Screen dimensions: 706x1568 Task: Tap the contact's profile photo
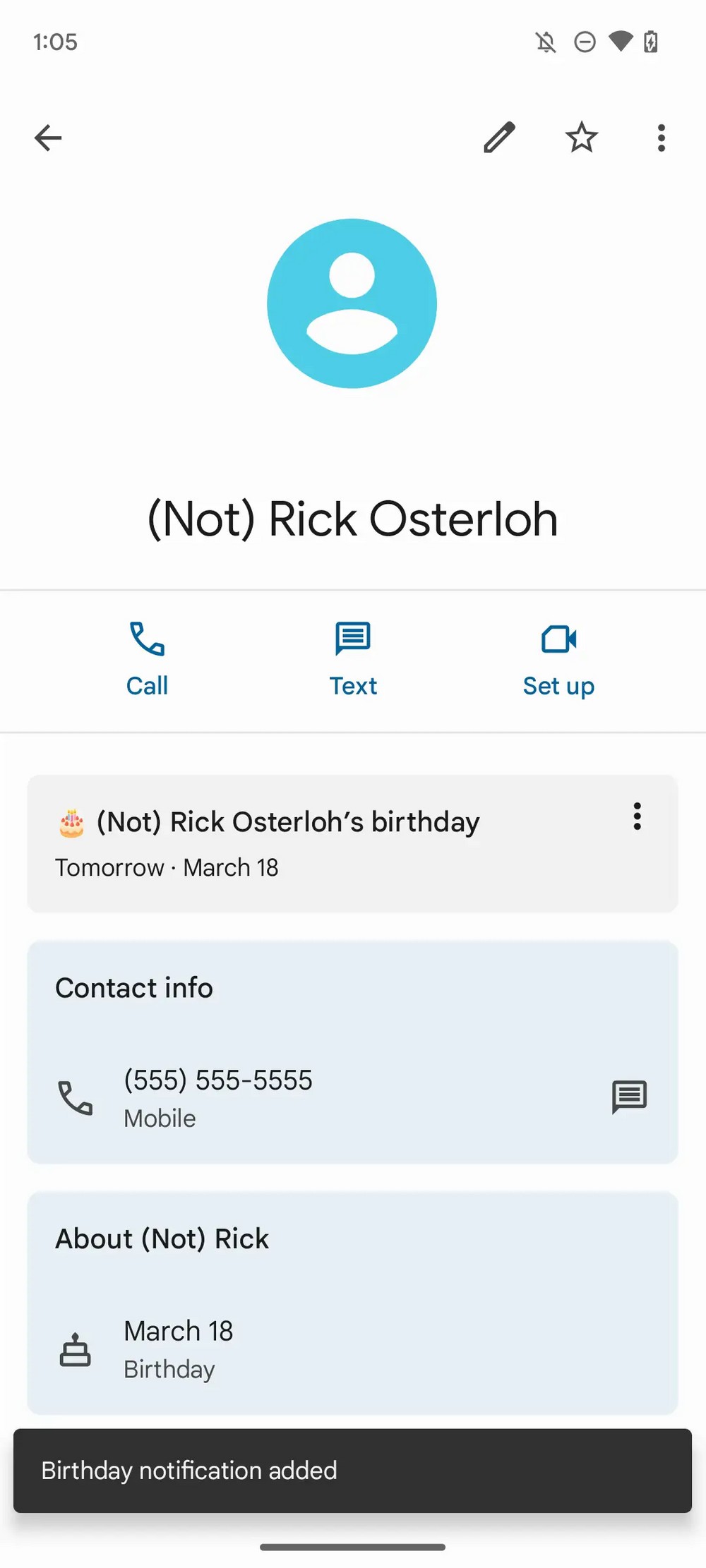(352, 303)
